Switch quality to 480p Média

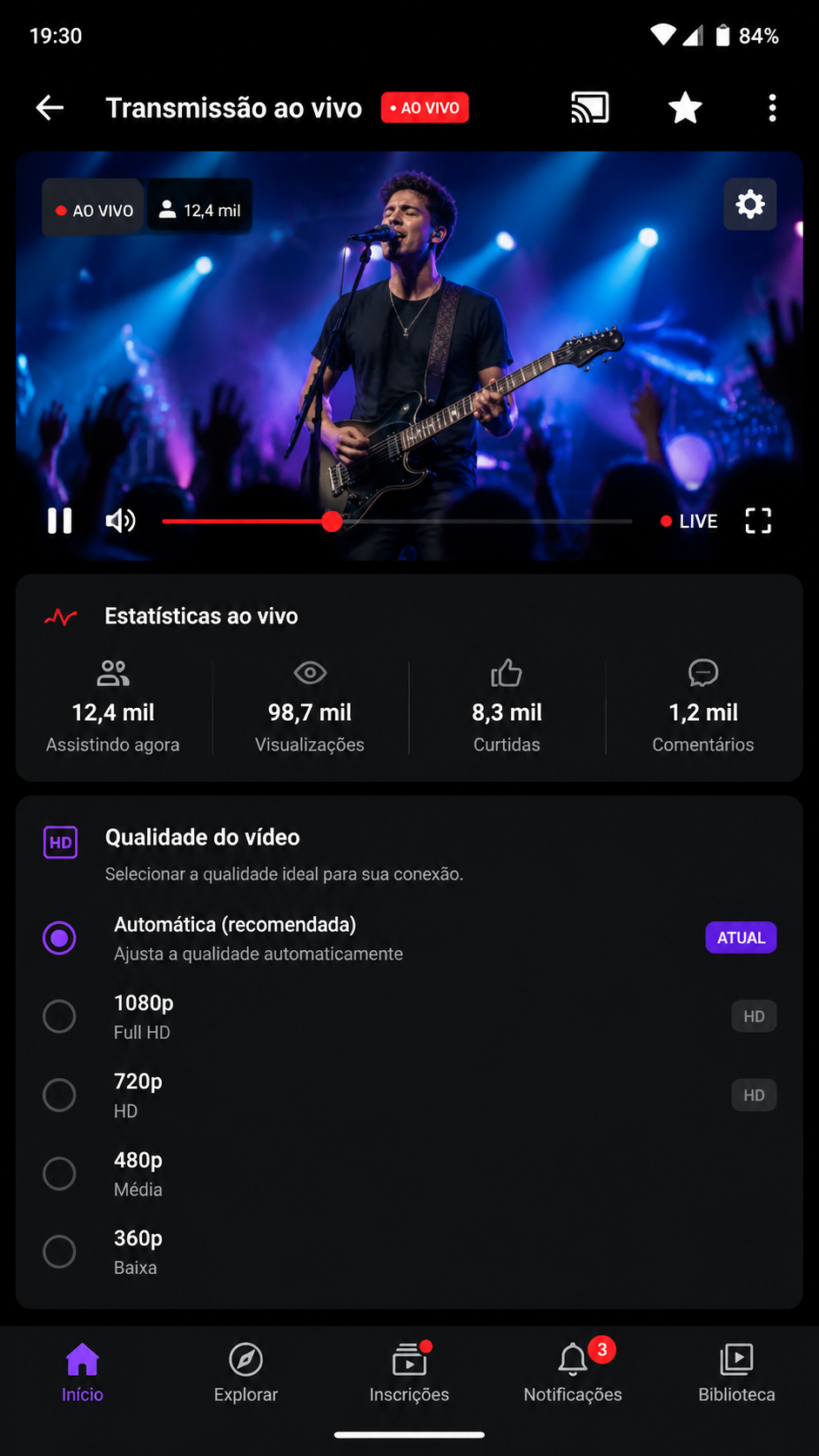point(409,1173)
